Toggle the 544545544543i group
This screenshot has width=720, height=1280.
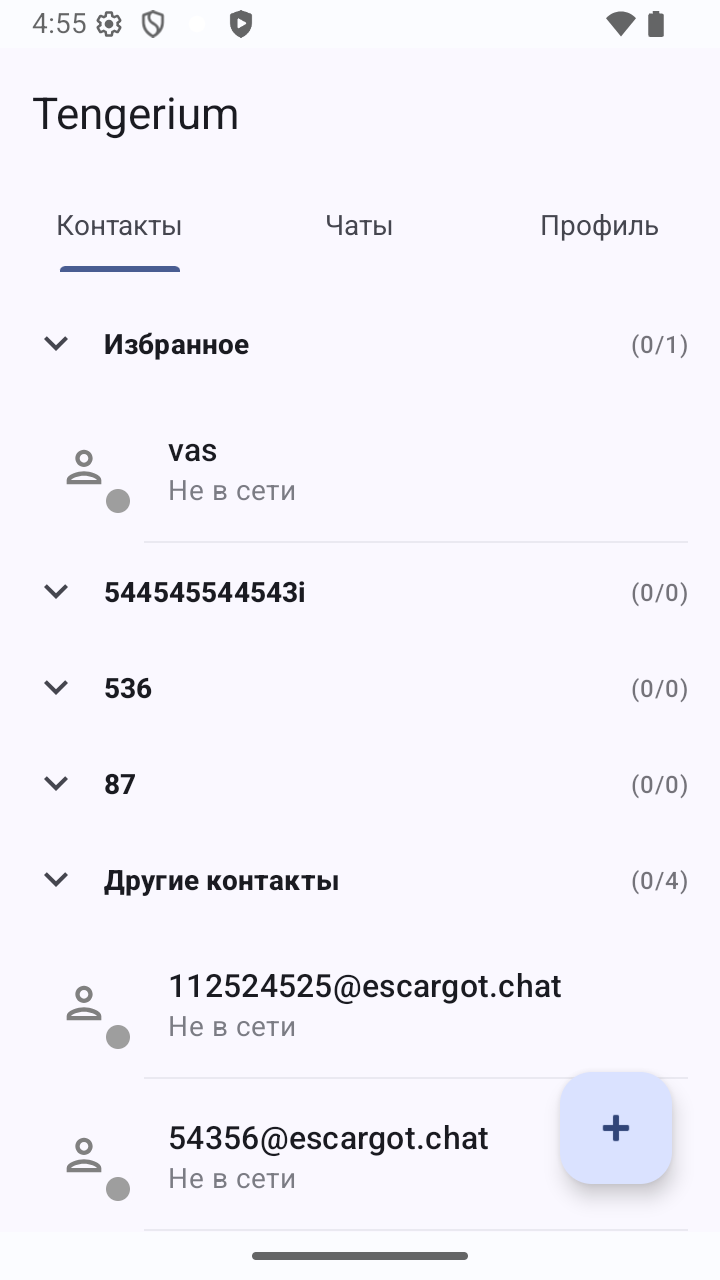click(x=56, y=593)
